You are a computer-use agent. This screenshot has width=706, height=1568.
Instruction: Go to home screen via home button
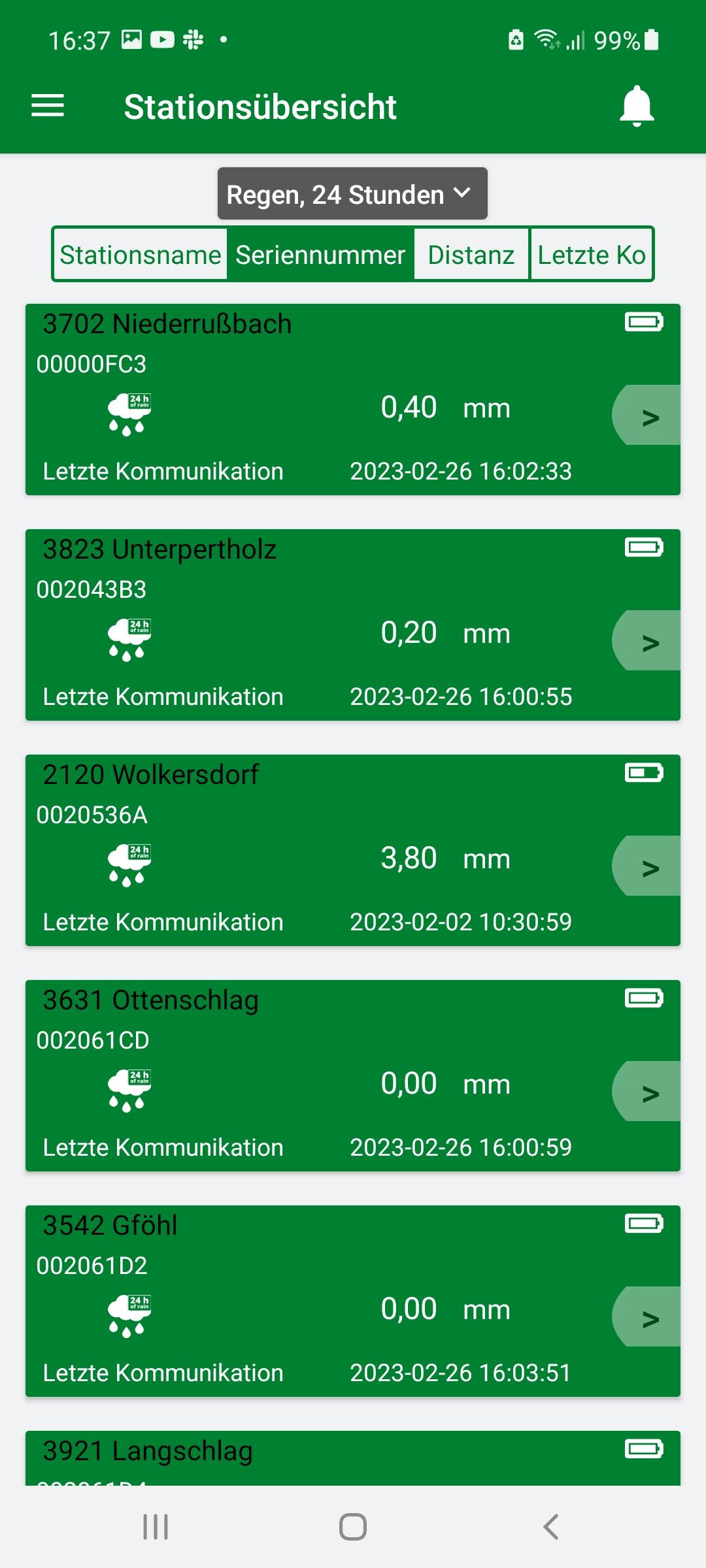353,1527
